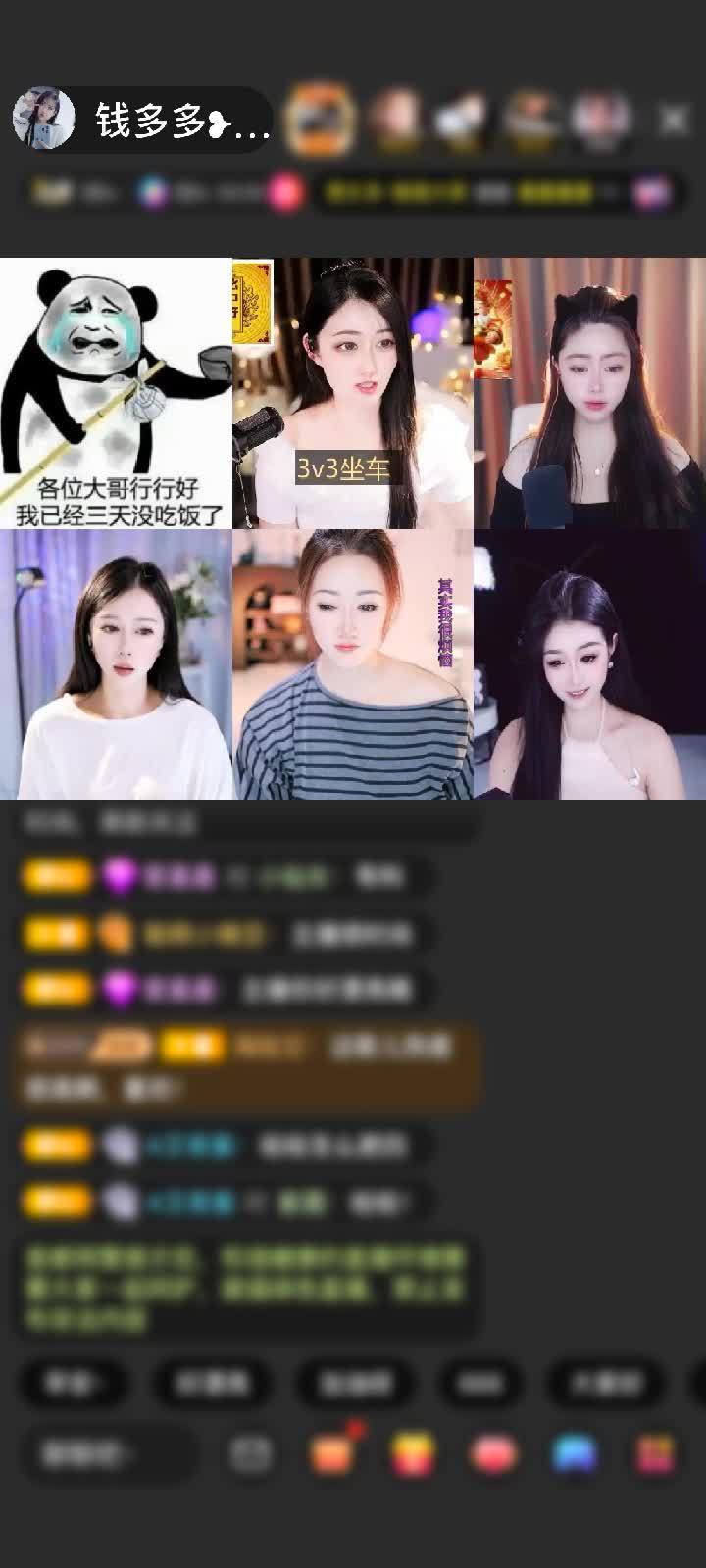Select the guest in pink halter top
This screenshot has width=706, height=1568.
(x=589, y=665)
